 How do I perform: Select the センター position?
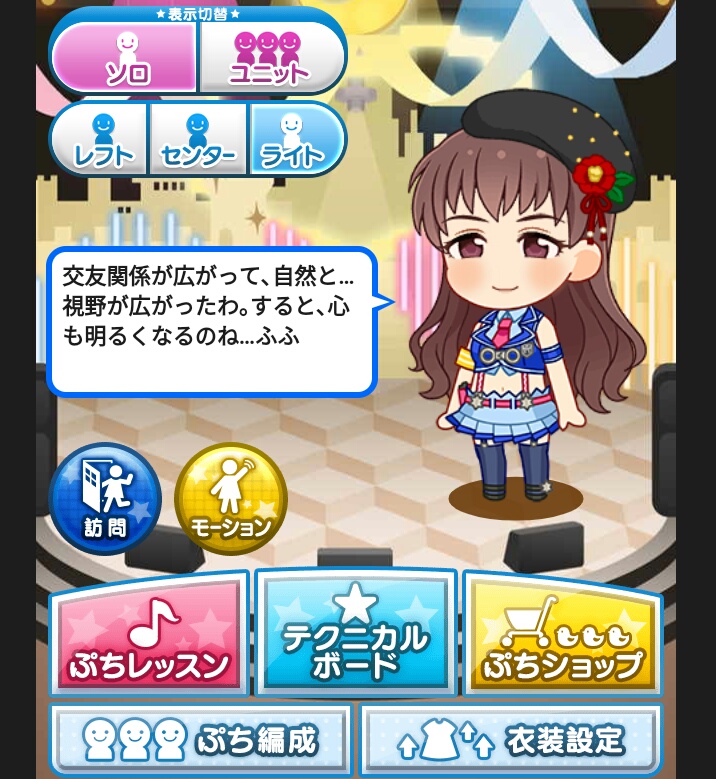(x=198, y=139)
